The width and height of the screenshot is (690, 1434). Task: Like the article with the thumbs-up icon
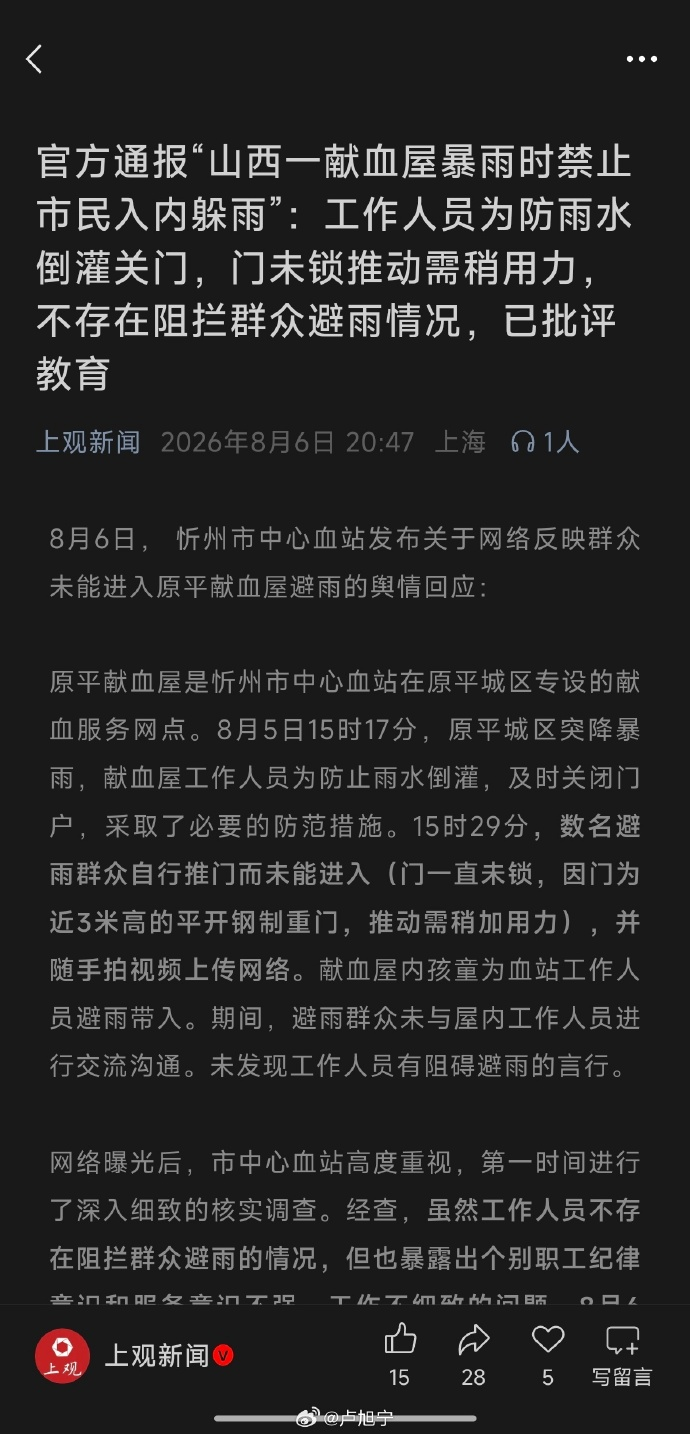400,1340
